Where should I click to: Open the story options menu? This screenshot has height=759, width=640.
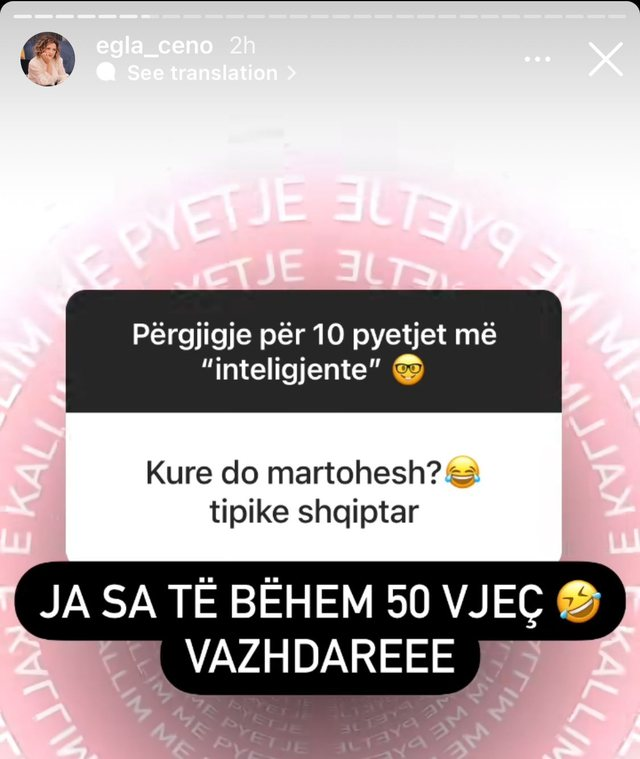(538, 60)
